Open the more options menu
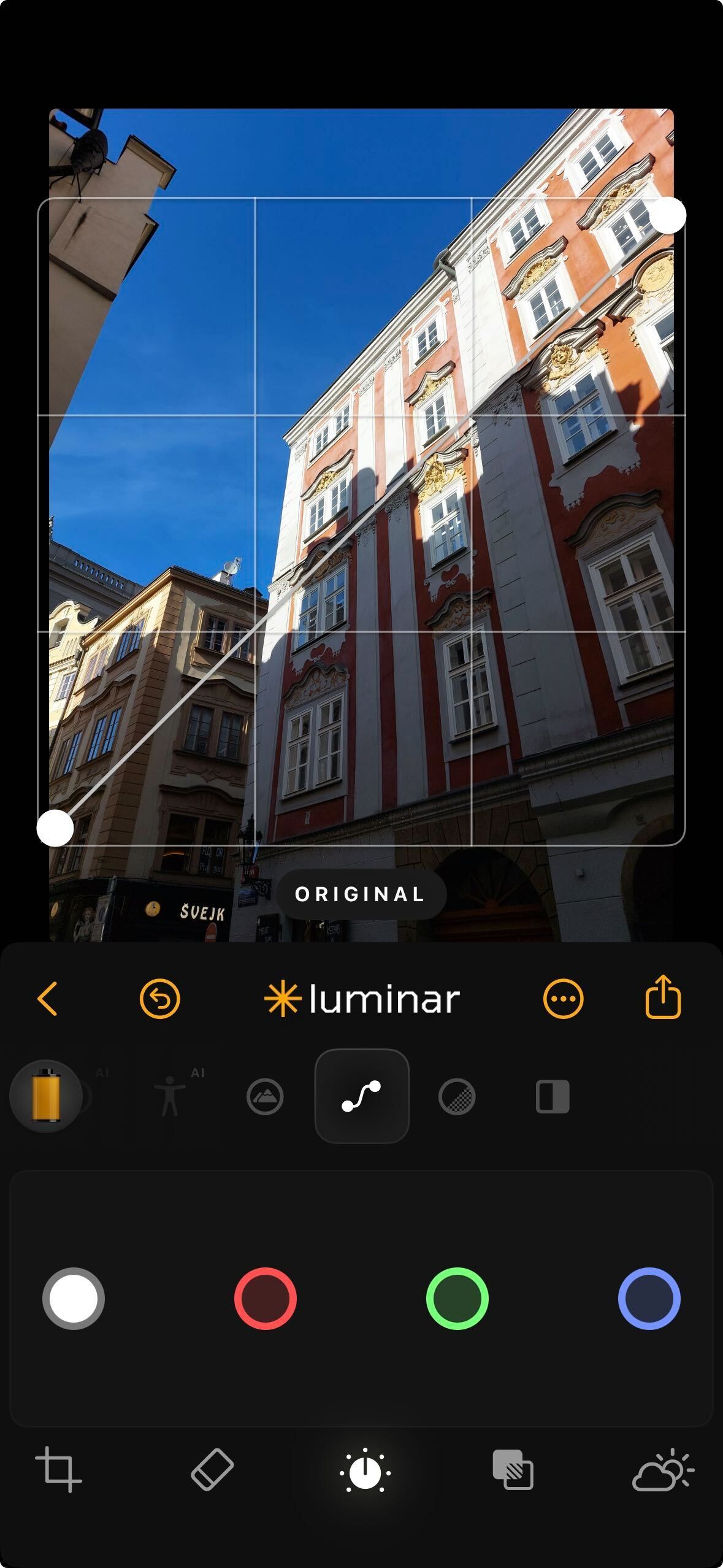 563,999
